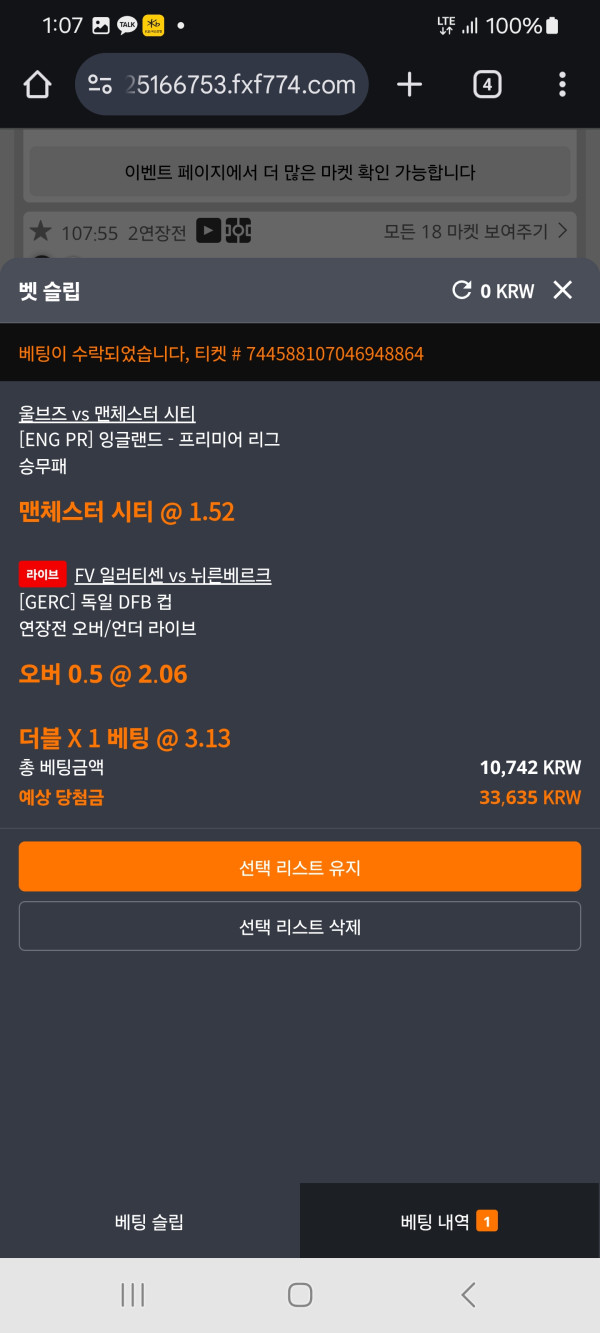Open the browser overflow menu
The width and height of the screenshot is (600, 1333).
coord(562,85)
